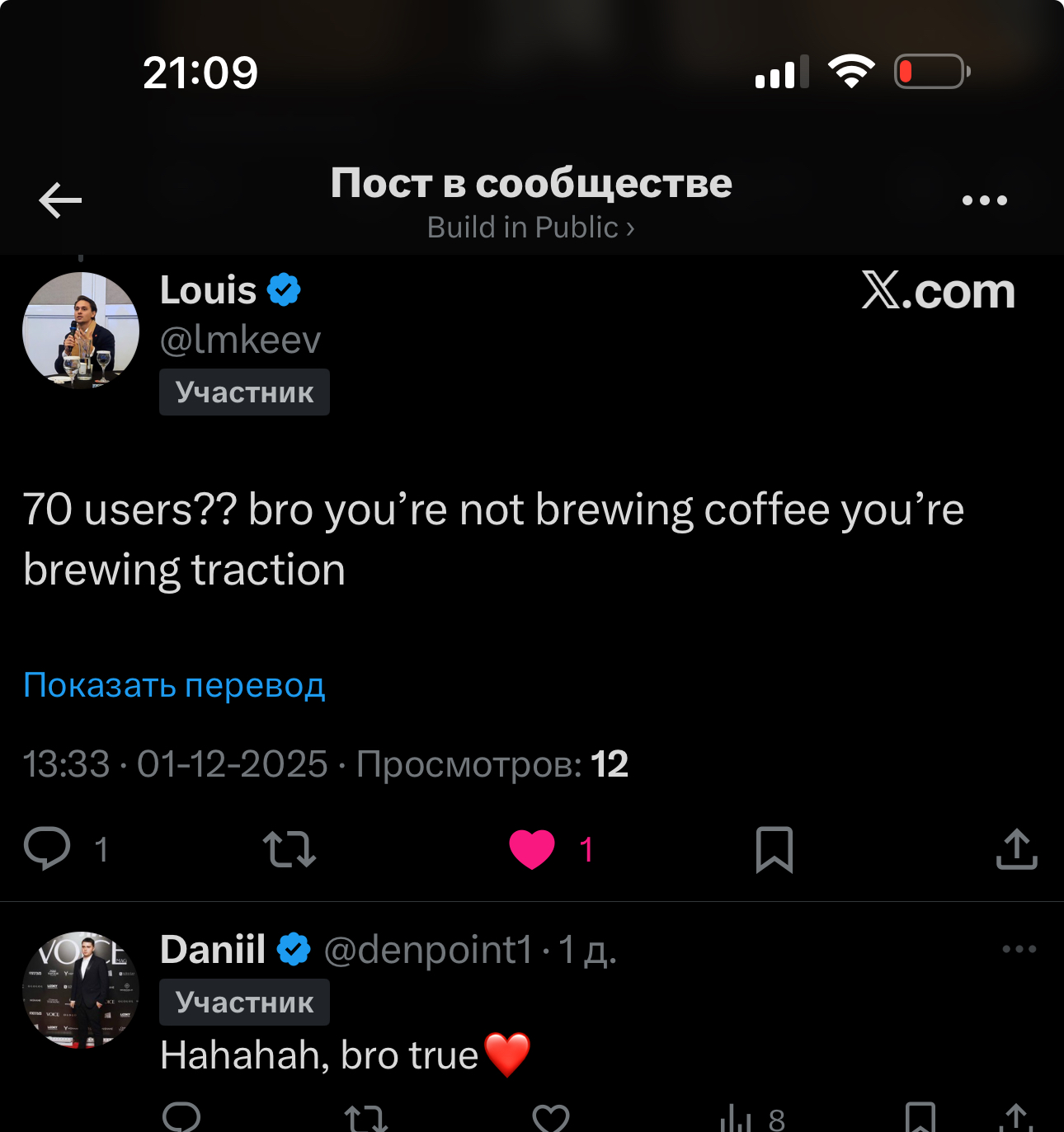Tap Показать перевод to translate the post
Screen dimensions: 1064x1132
coord(174,685)
